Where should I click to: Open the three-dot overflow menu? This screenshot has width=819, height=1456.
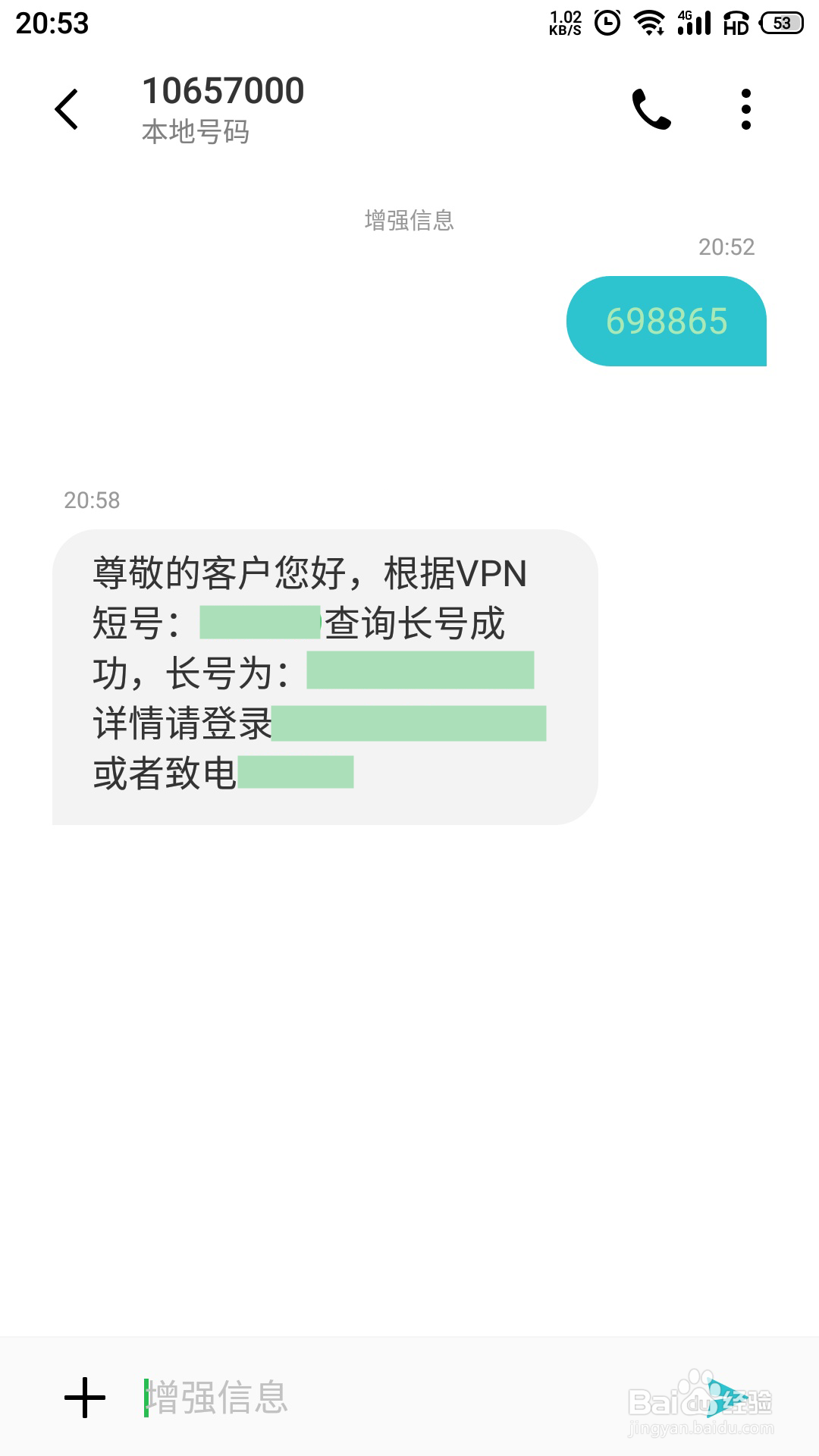[x=745, y=108]
